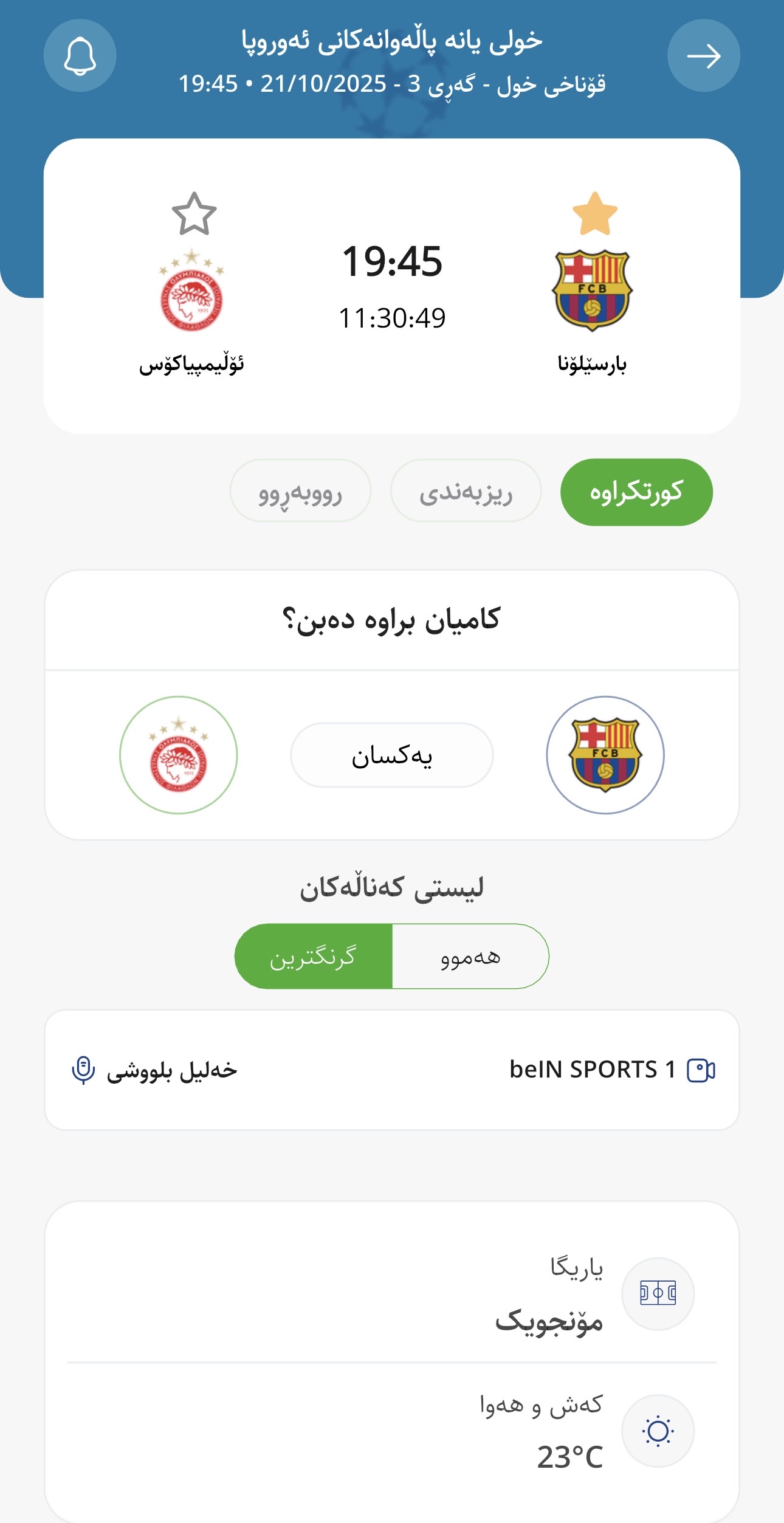Open the Barcelona team crest in match card

(592, 291)
